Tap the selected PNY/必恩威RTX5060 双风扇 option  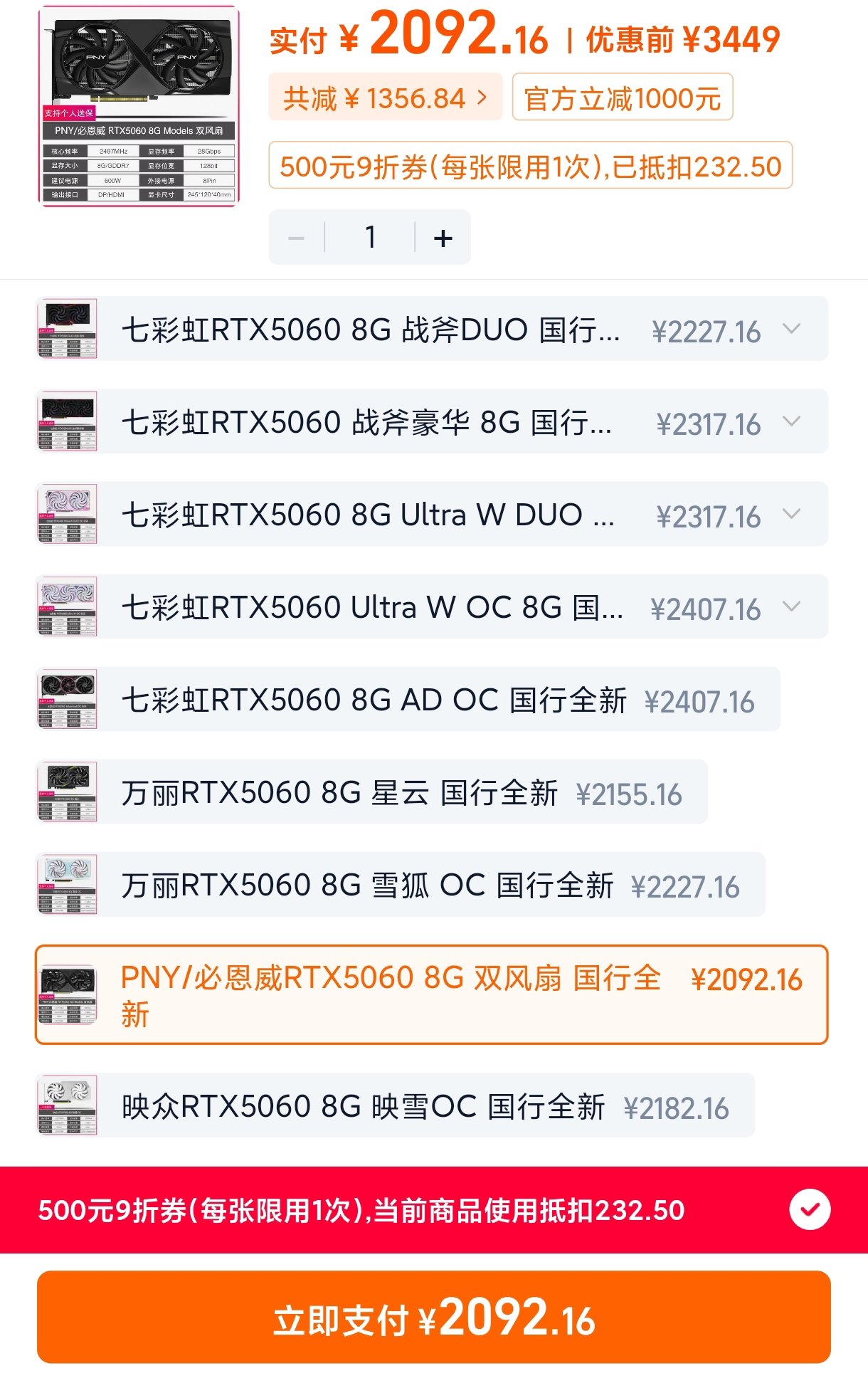click(x=431, y=995)
